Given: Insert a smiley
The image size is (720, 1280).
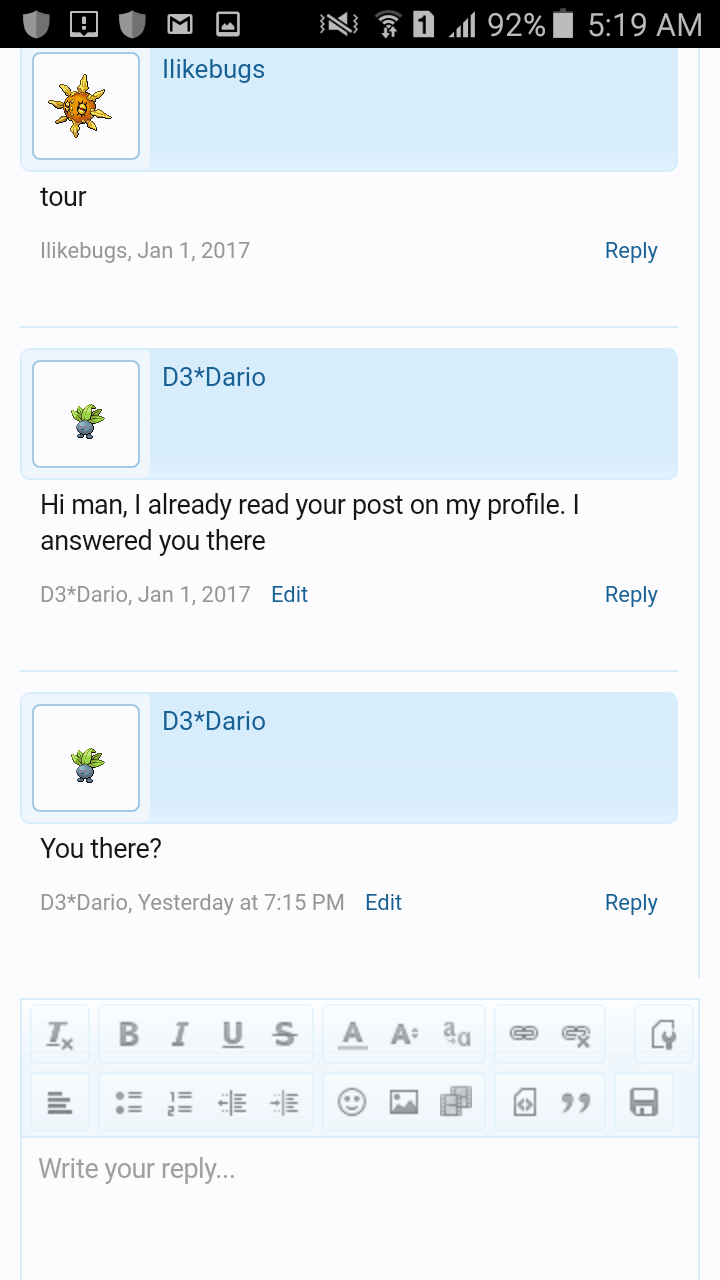Looking at the screenshot, I should tap(352, 1102).
